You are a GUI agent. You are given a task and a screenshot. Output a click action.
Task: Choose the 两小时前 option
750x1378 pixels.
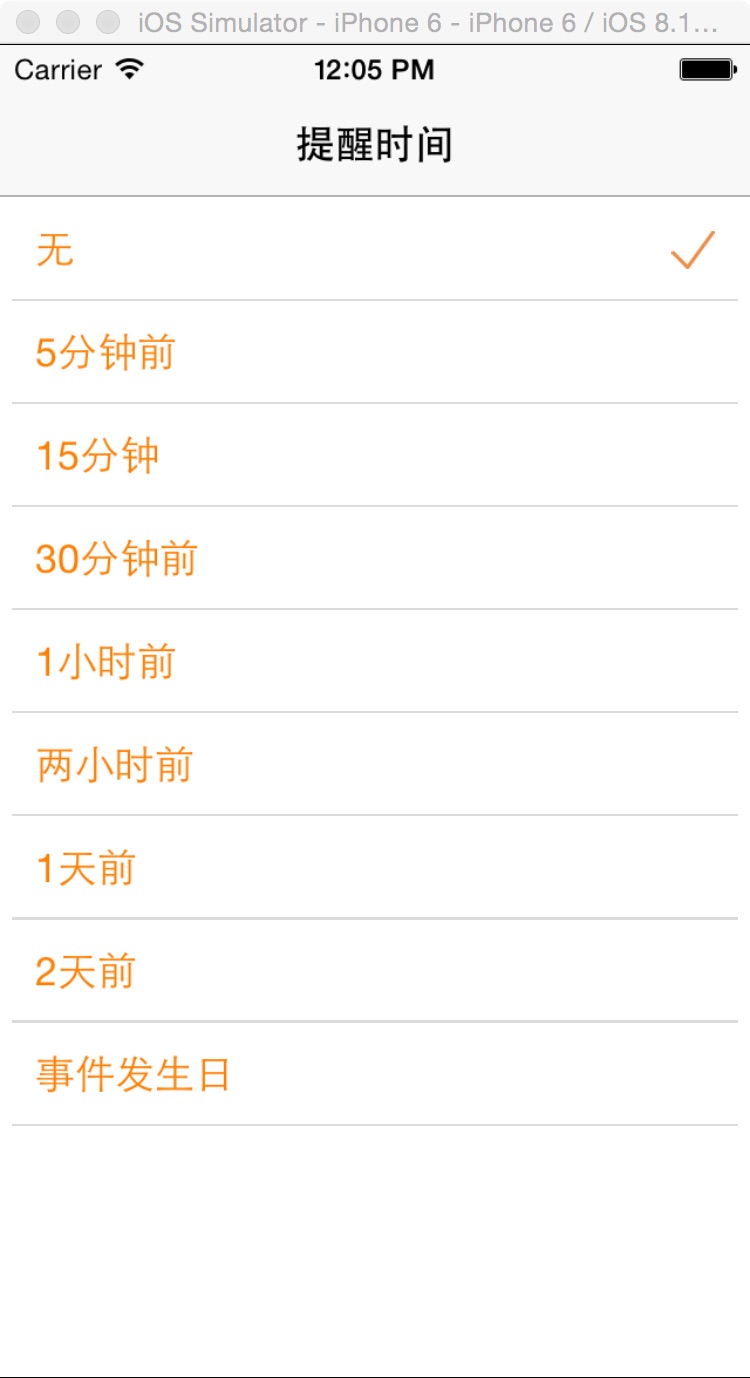click(x=375, y=764)
